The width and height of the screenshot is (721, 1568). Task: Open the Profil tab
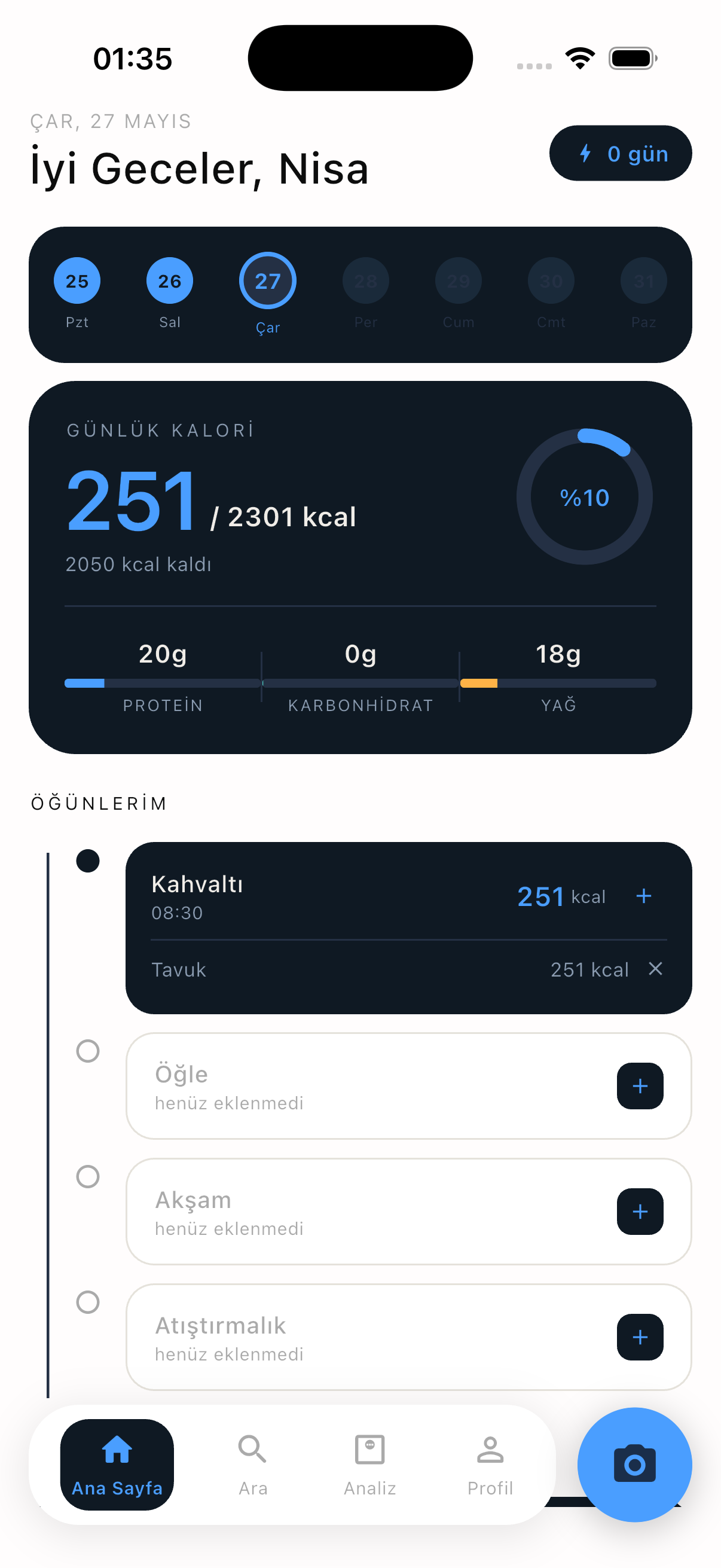pyautogui.click(x=490, y=1465)
